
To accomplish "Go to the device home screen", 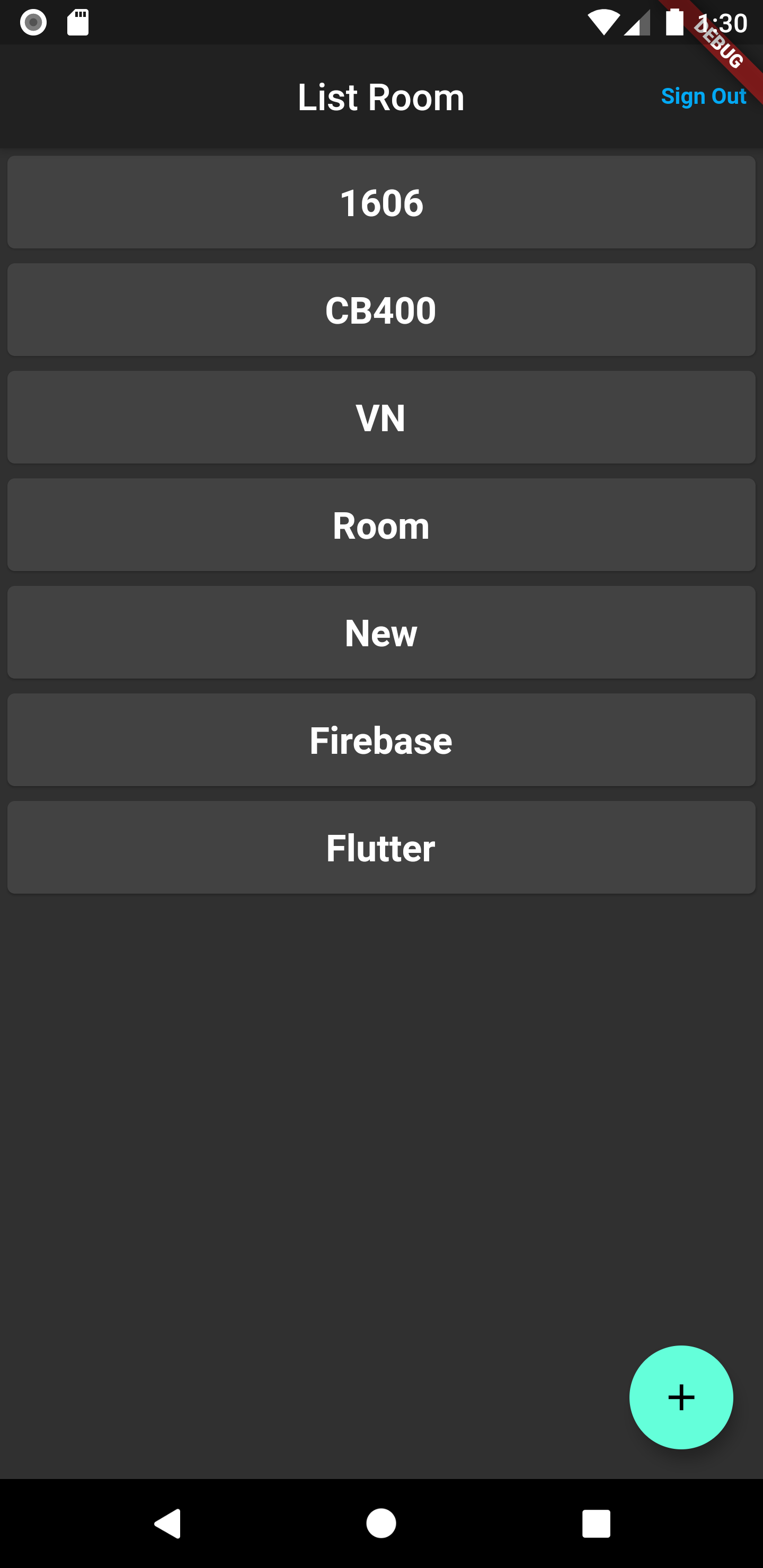I will [x=381, y=1524].
